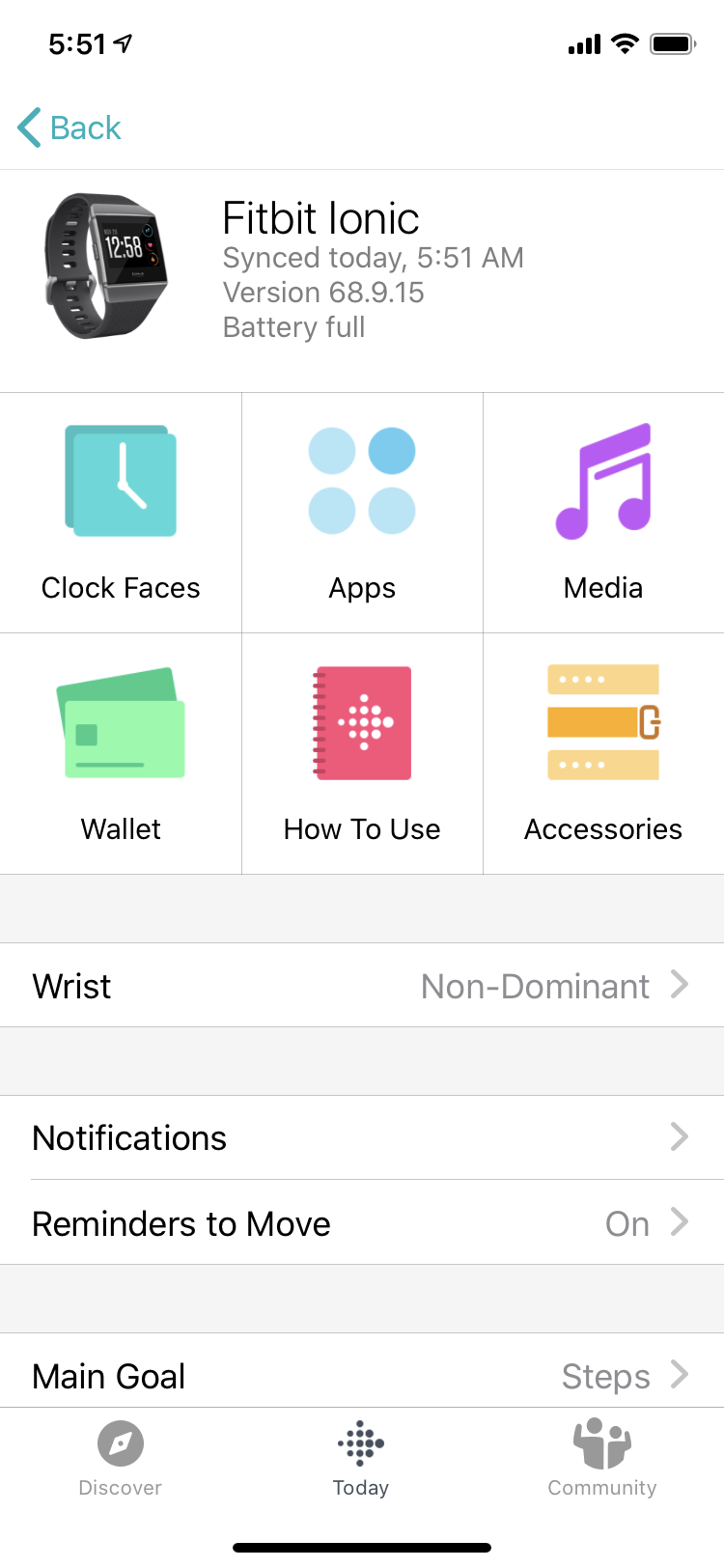Image resolution: width=724 pixels, height=1568 pixels.
Task: Select the Main Goal row
Action: (362, 1375)
